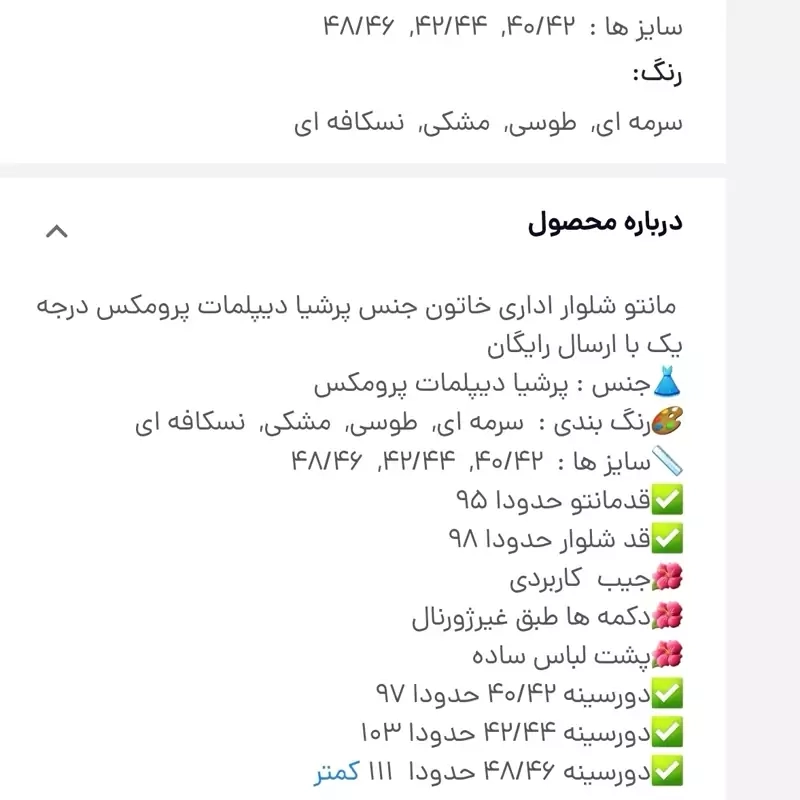
Task: Tap the کمتر link to show less
Action: pyautogui.click(x=337, y=771)
